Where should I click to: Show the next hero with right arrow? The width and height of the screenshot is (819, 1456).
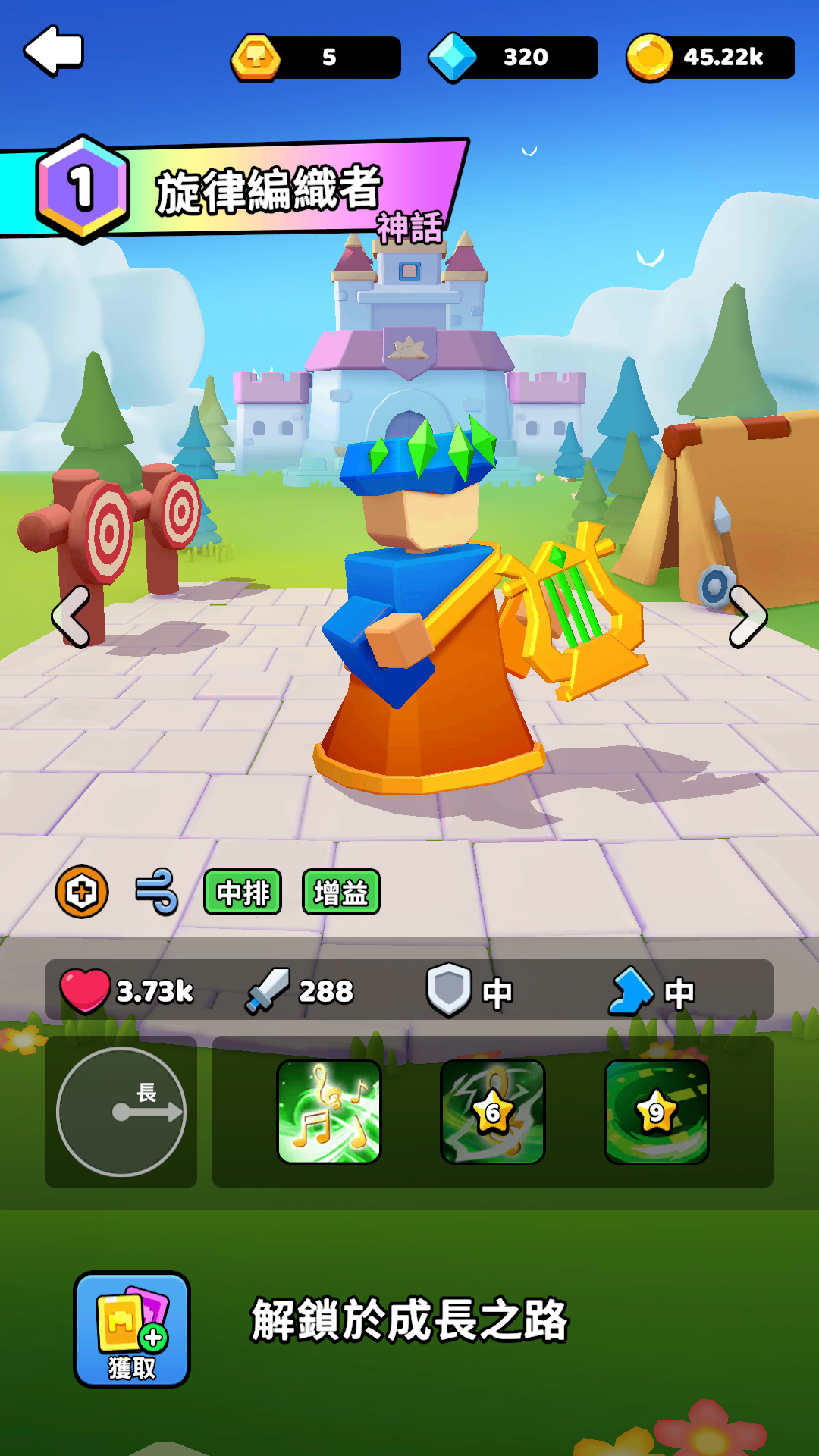747,617
